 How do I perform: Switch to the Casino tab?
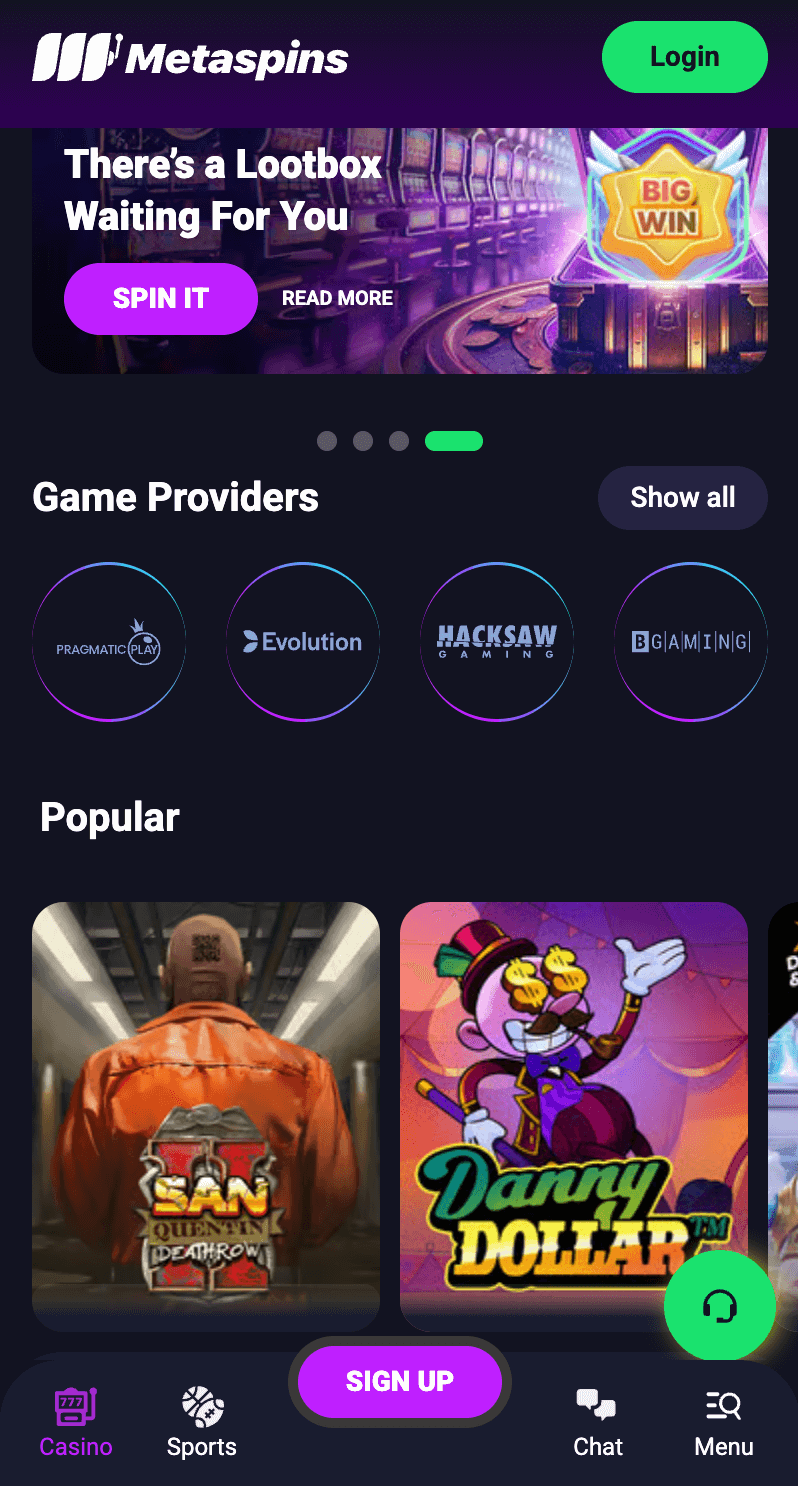pyautogui.click(x=76, y=1422)
